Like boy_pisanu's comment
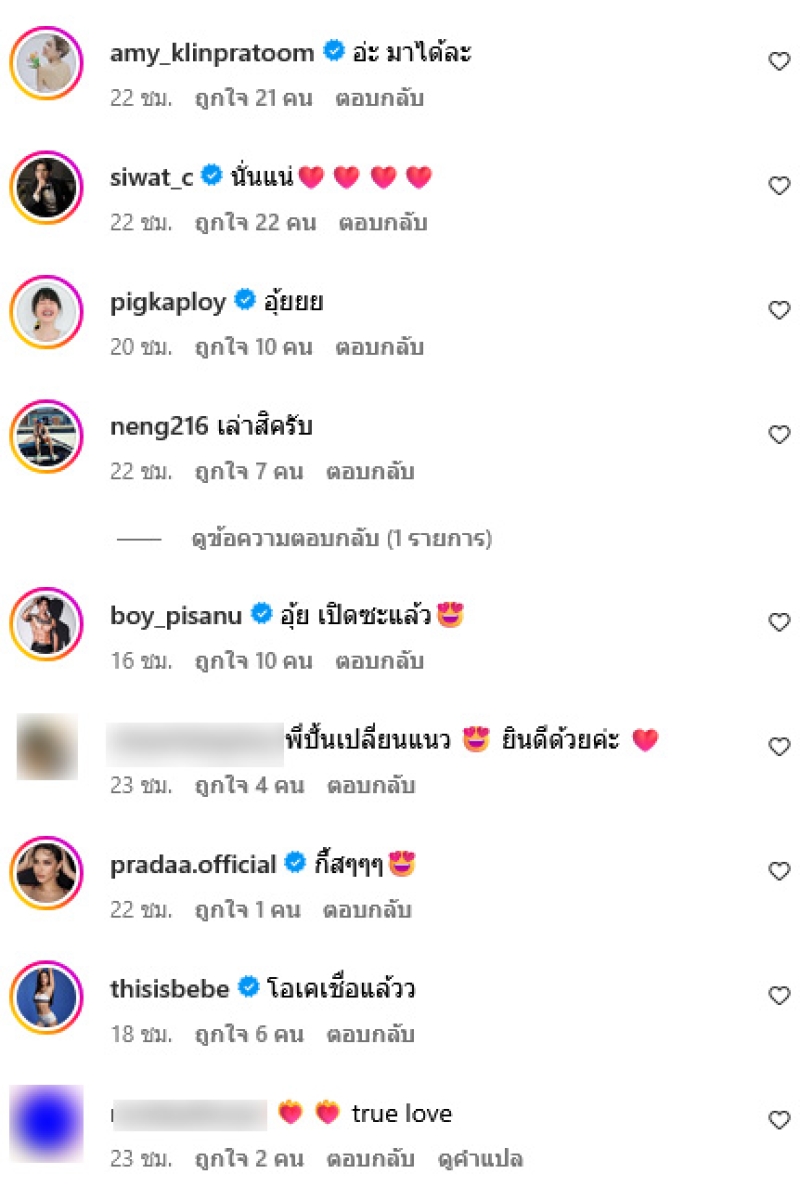The width and height of the screenshot is (800, 1200). (779, 622)
